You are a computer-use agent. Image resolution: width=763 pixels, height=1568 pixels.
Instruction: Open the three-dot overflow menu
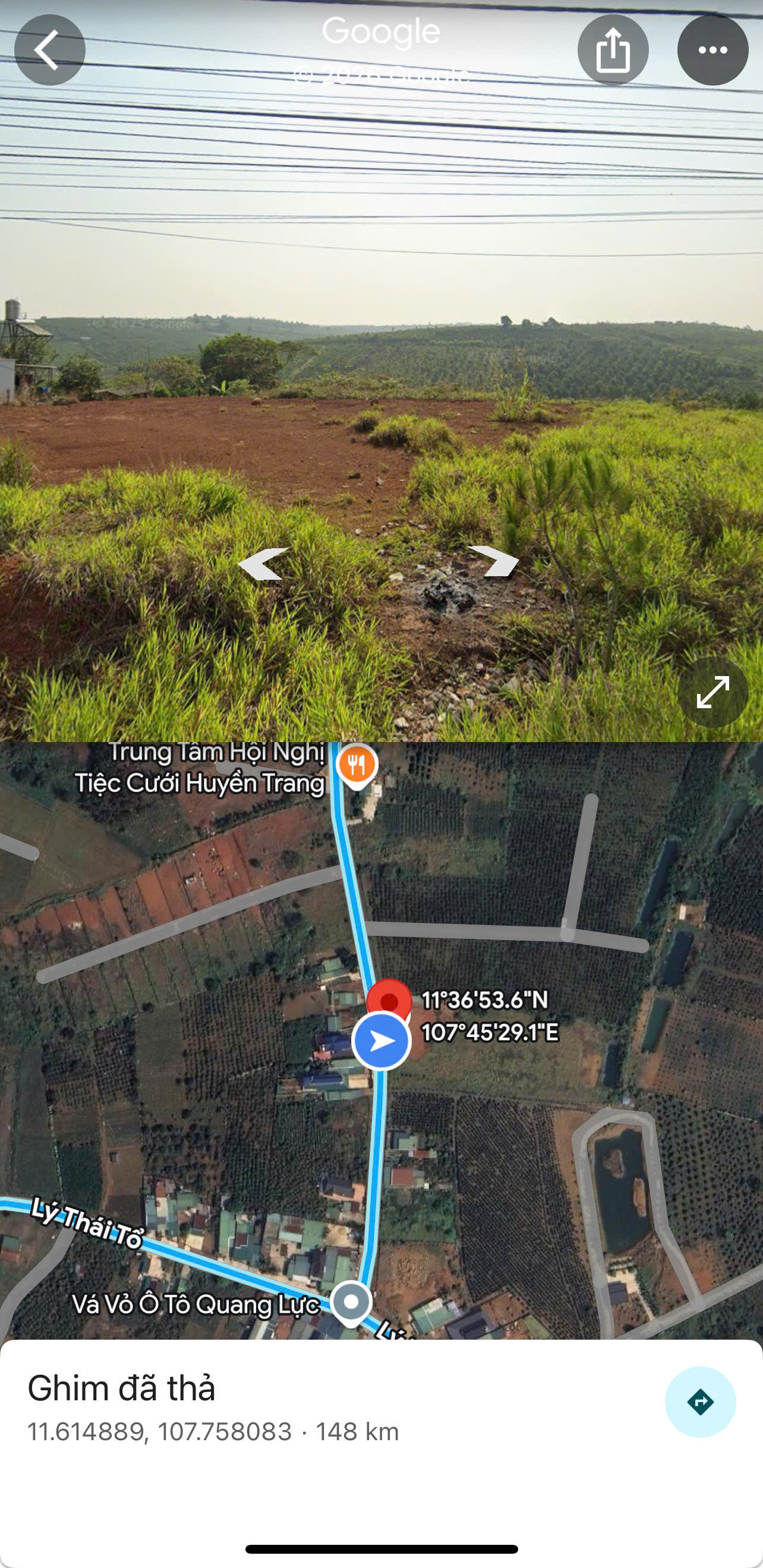tap(712, 50)
